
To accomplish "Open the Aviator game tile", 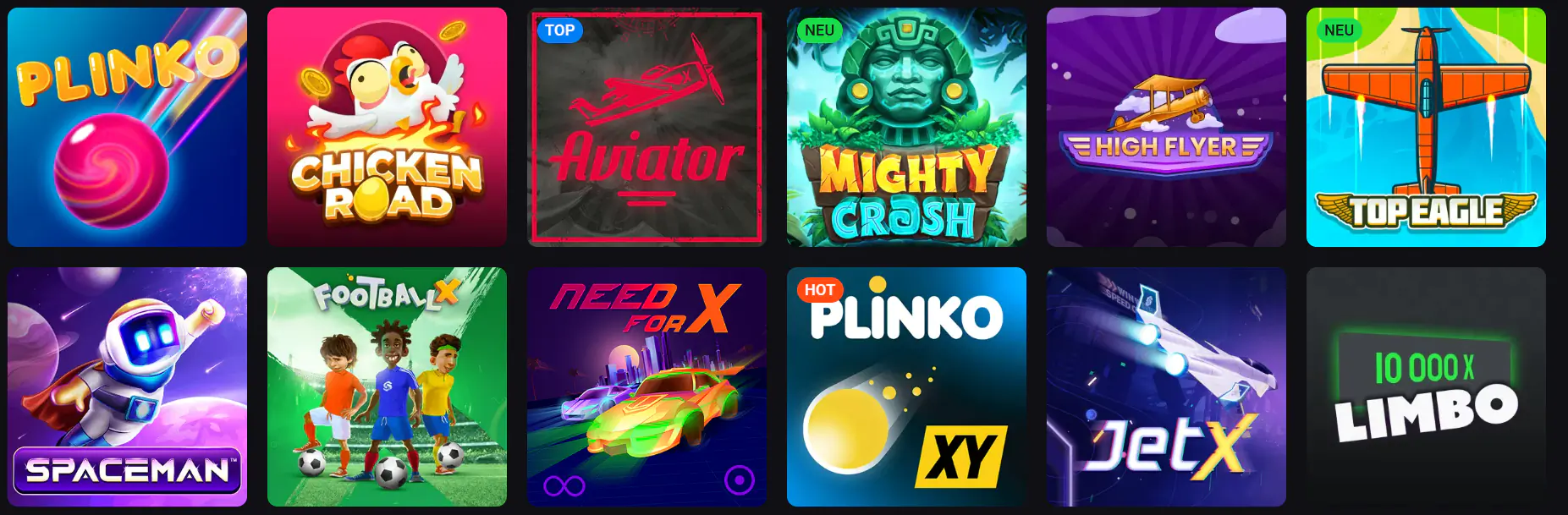I will pos(646,127).
